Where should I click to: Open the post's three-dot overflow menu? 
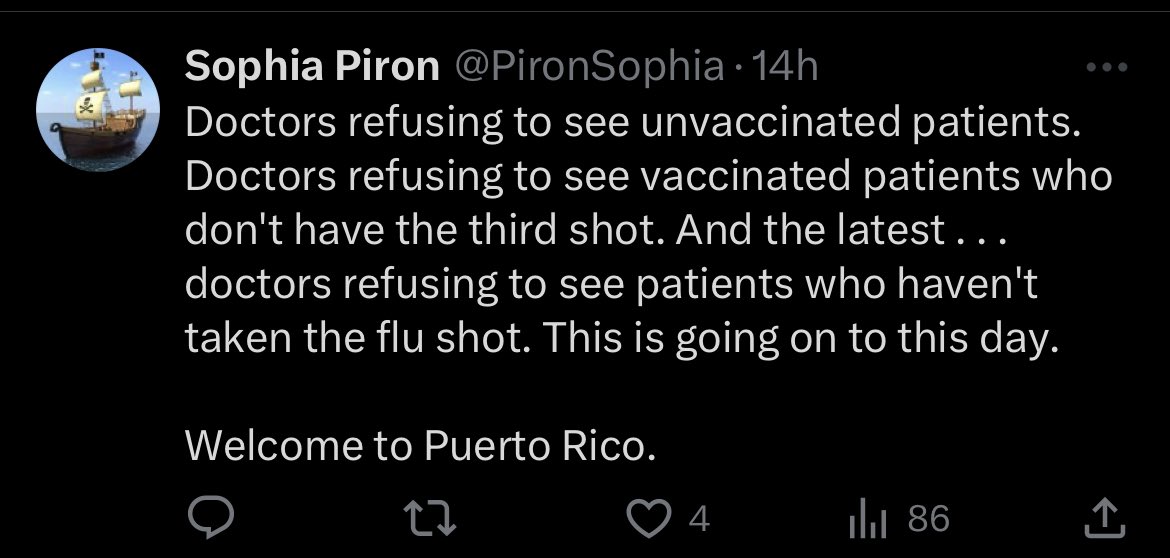point(1107,68)
